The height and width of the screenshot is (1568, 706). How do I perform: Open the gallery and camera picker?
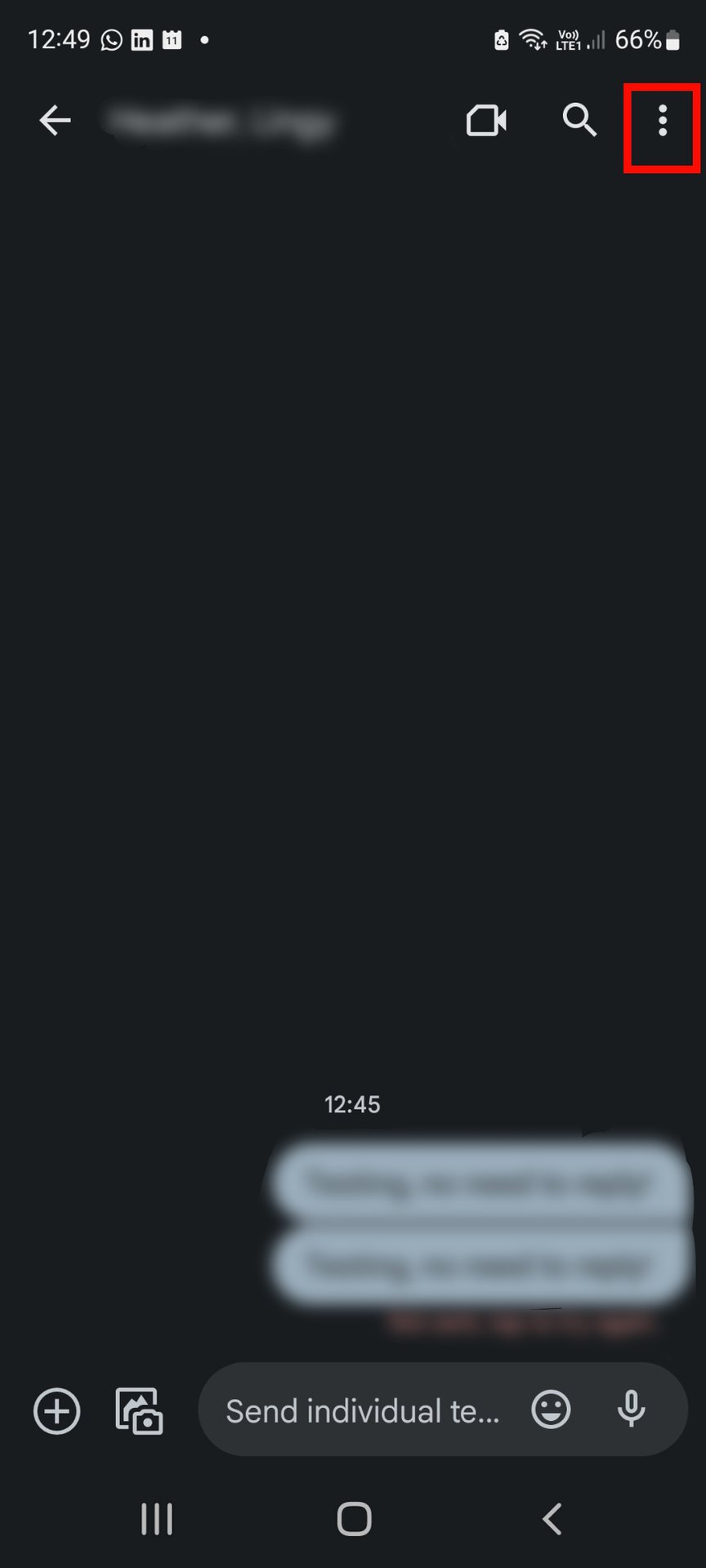coord(139,1410)
